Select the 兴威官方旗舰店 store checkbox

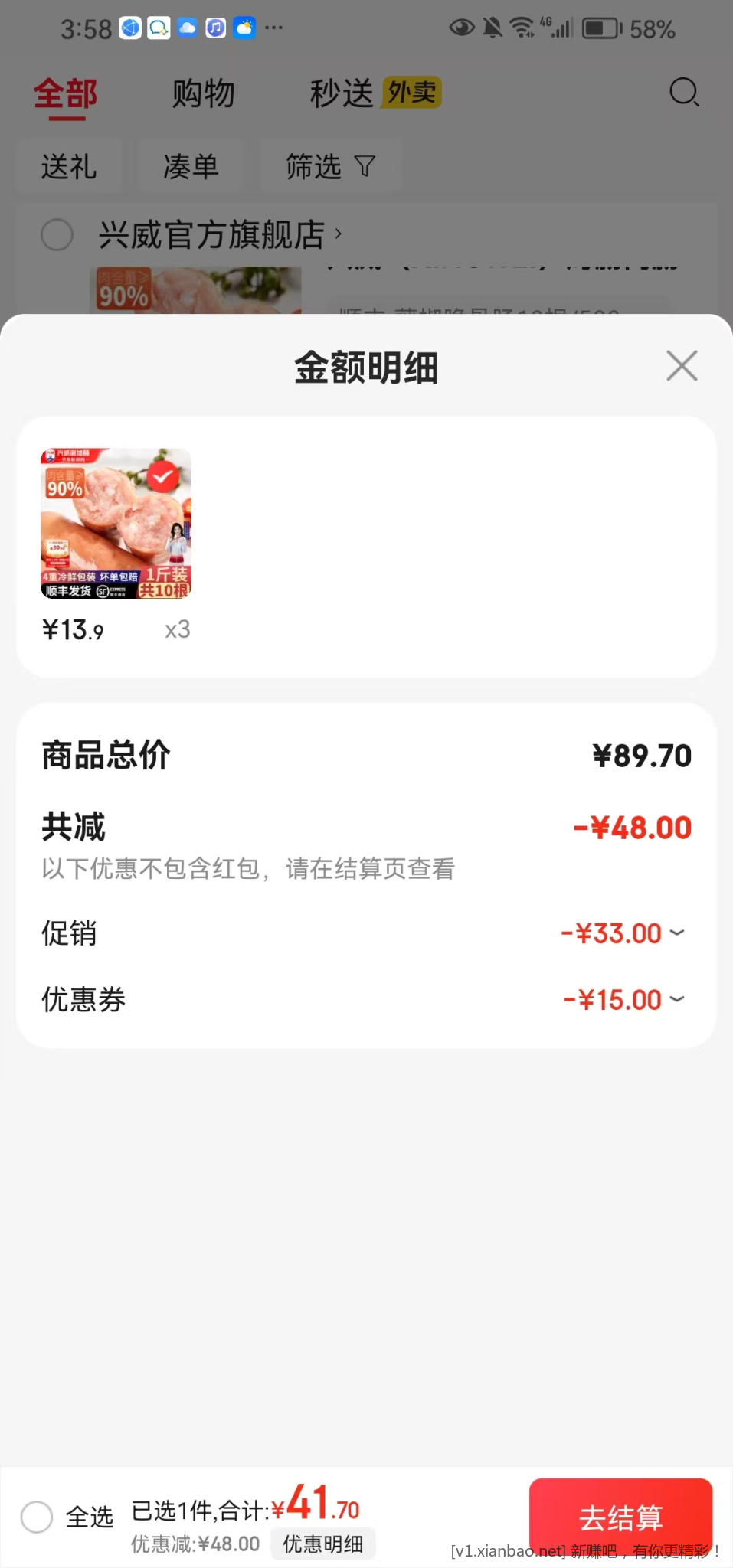[x=57, y=235]
